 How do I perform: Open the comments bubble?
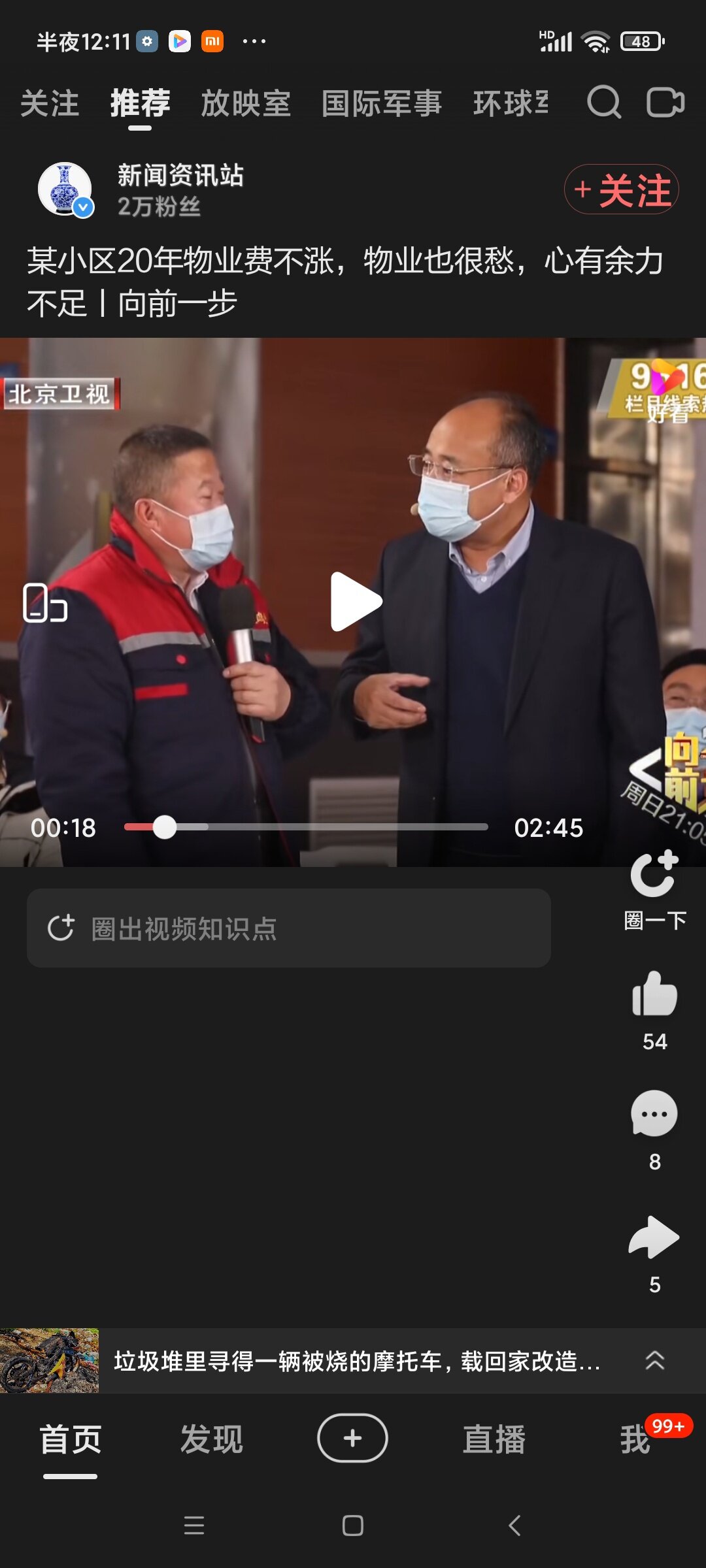pos(654,1115)
